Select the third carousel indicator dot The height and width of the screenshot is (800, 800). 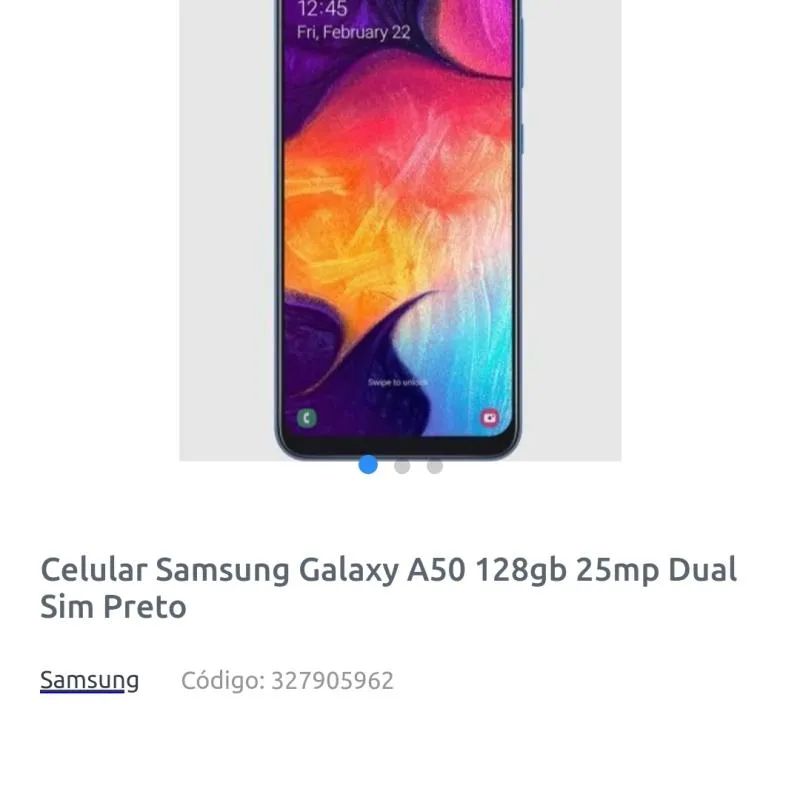tap(435, 466)
